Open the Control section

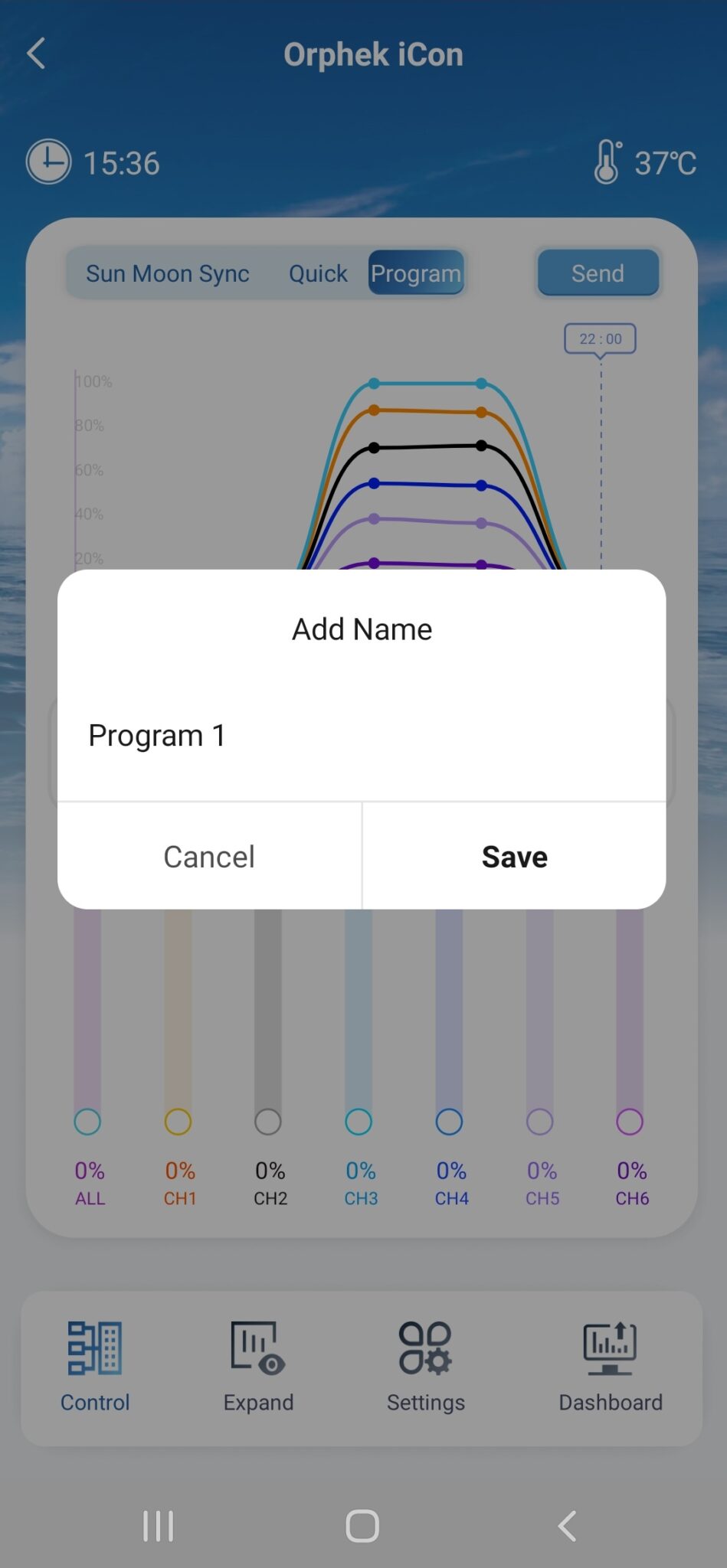pos(95,1367)
